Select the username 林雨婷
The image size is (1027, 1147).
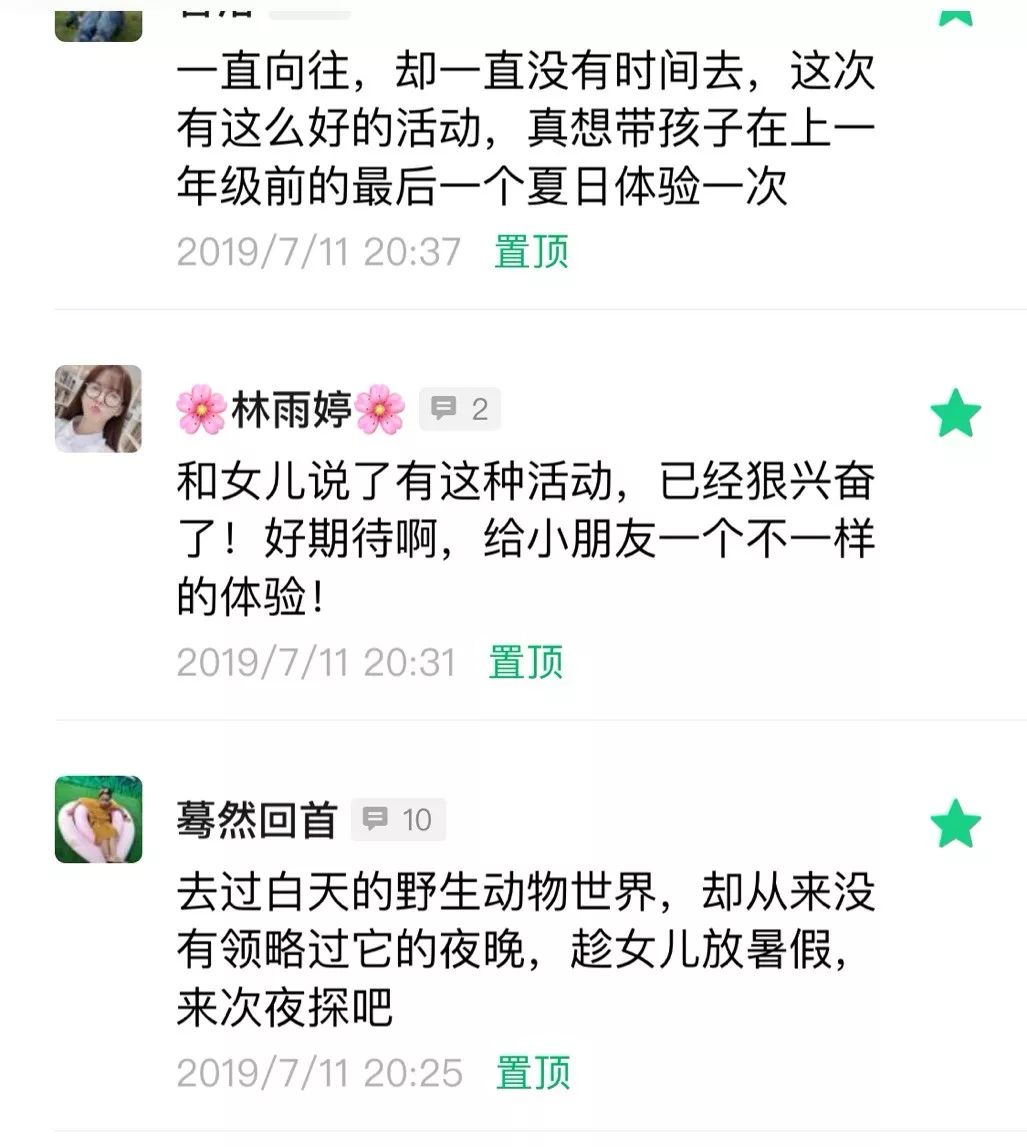click(x=294, y=406)
